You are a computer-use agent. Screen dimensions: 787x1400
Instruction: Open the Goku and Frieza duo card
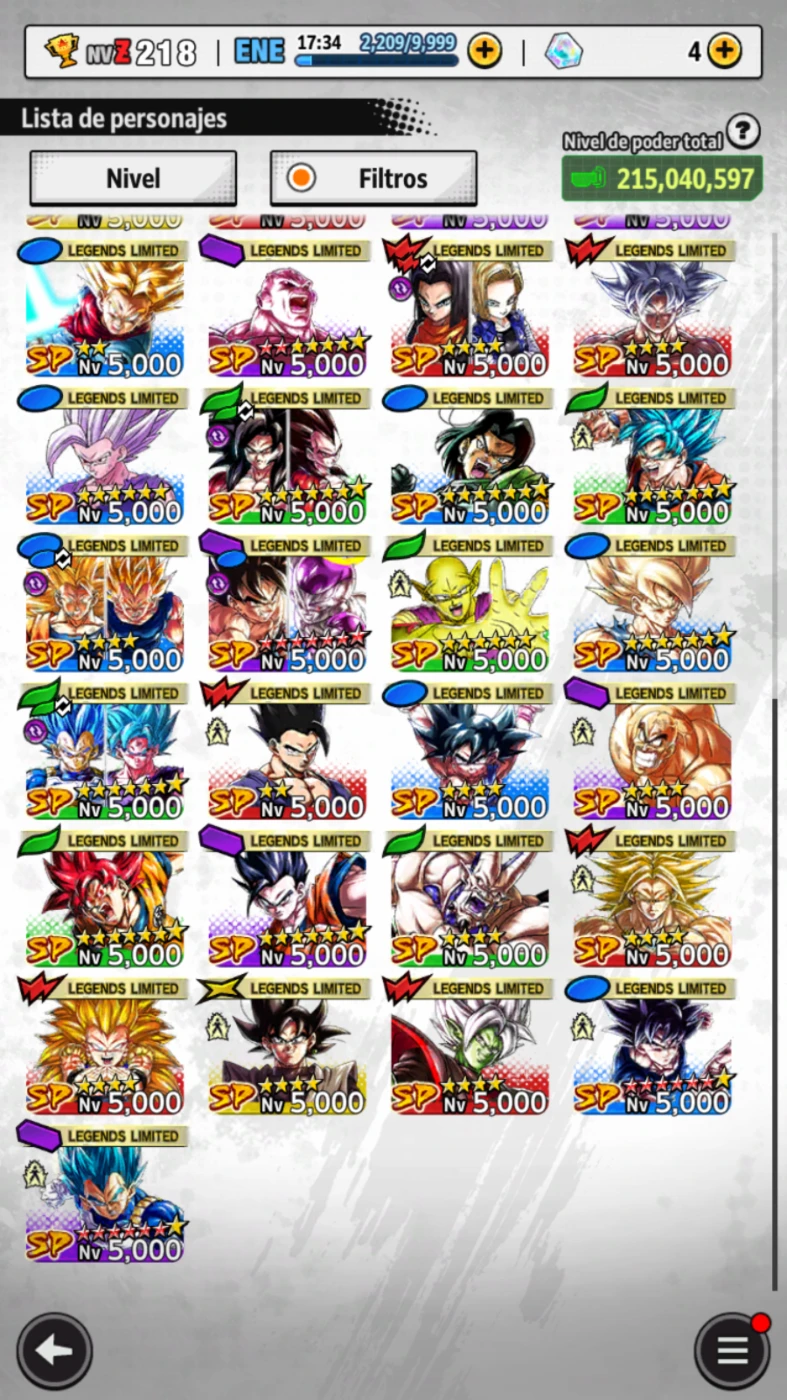click(287, 604)
